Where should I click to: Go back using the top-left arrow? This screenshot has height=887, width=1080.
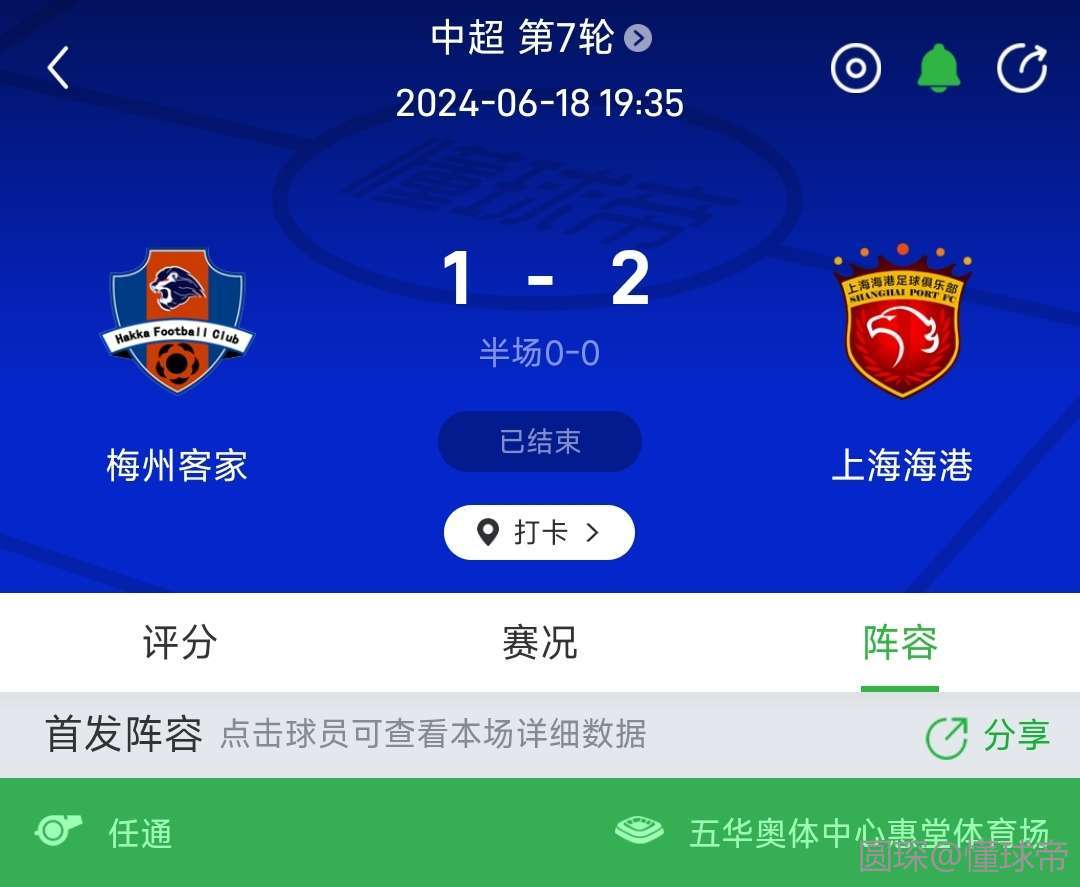click(x=58, y=68)
